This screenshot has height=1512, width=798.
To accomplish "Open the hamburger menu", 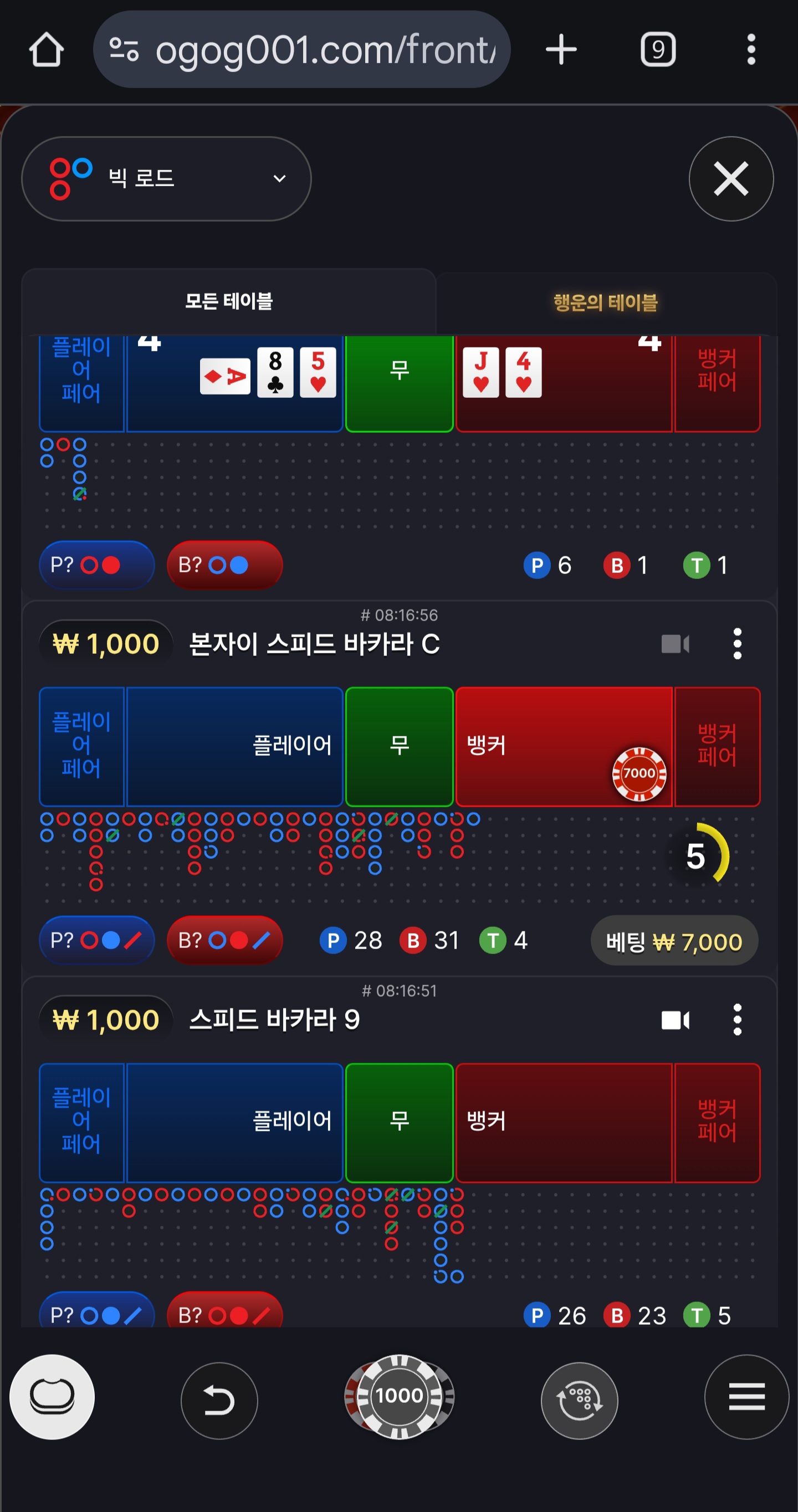I will coord(746,1396).
